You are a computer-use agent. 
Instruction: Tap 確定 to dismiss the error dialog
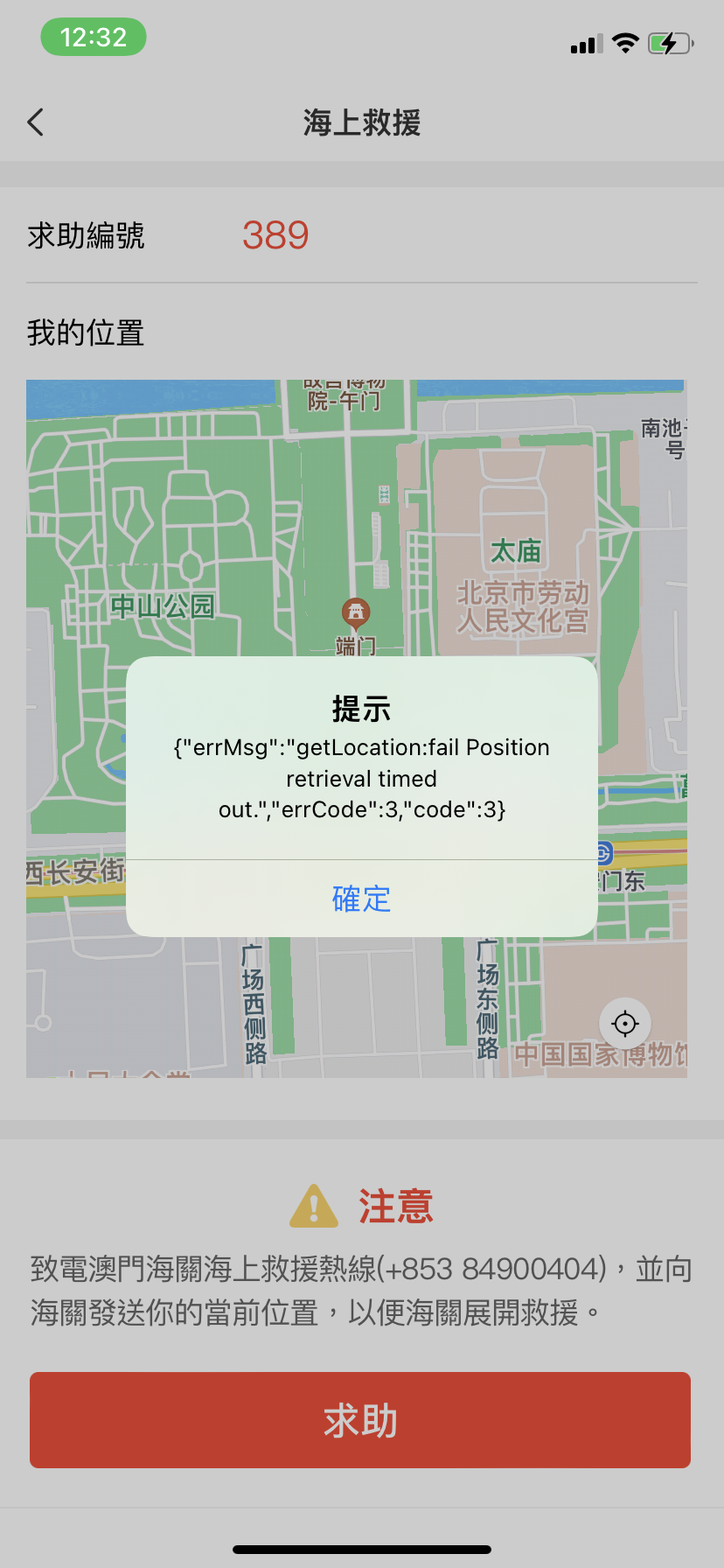coord(361,899)
